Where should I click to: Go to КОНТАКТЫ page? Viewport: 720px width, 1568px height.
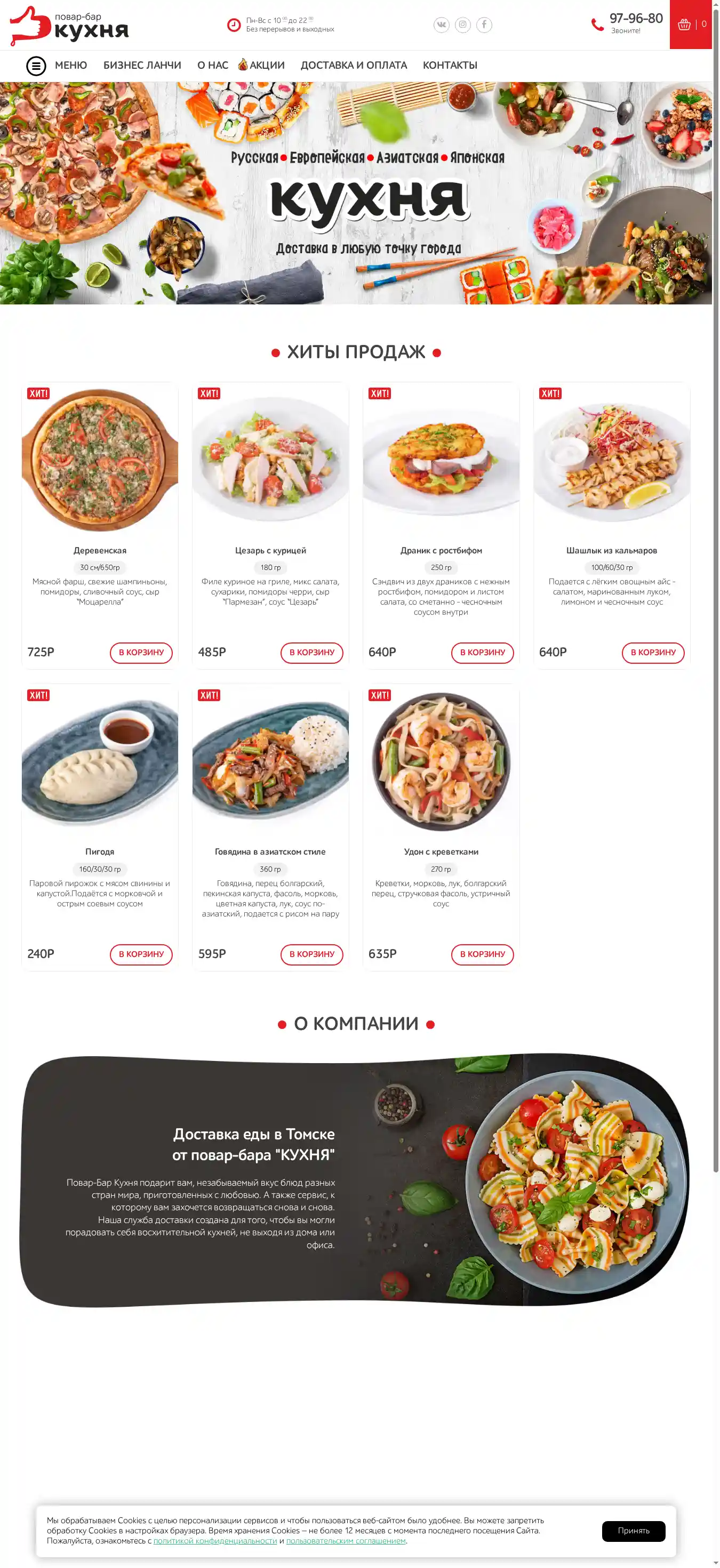[x=450, y=65]
